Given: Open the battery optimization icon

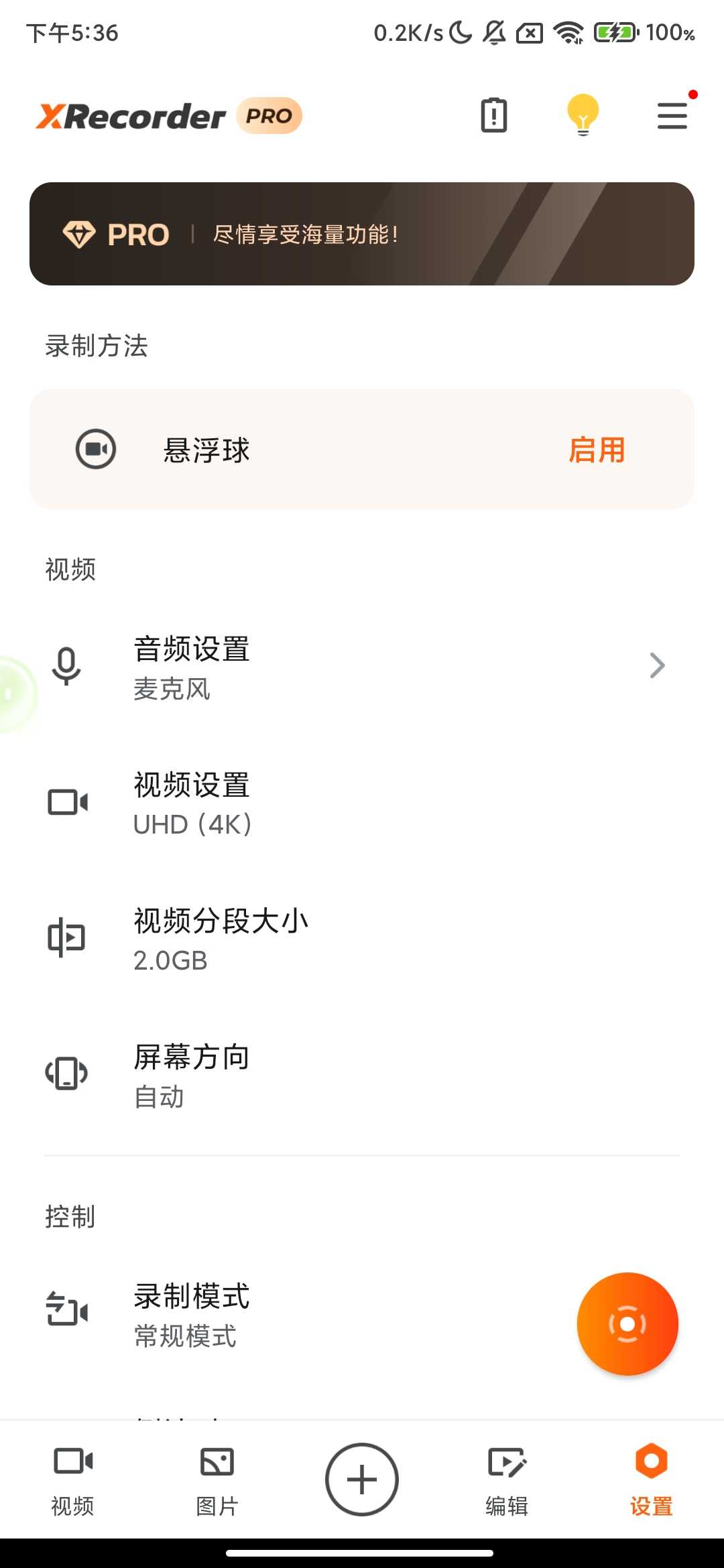Looking at the screenshot, I should click(x=493, y=115).
